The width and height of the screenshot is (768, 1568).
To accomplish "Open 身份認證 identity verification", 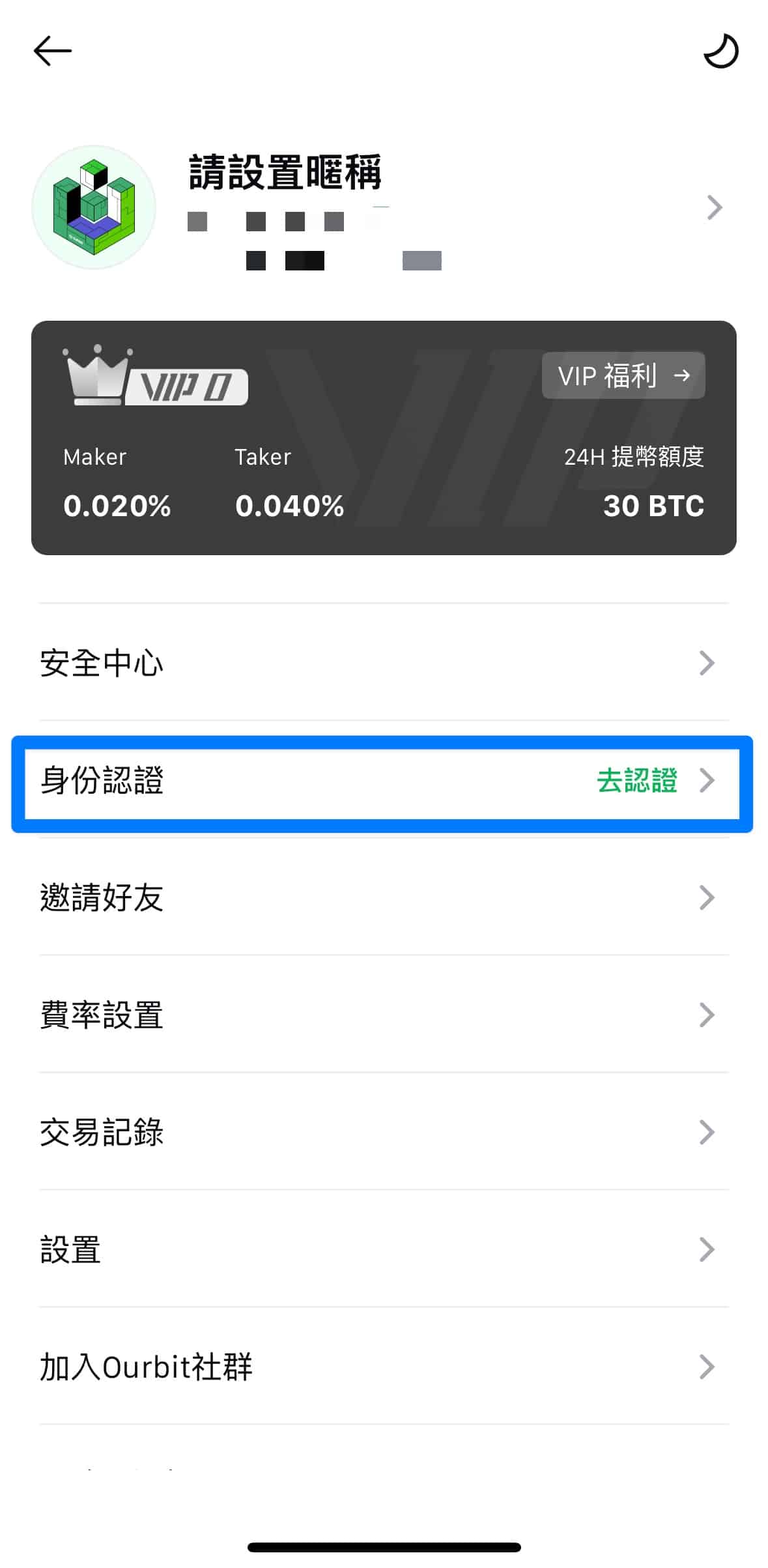I will [382, 781].
